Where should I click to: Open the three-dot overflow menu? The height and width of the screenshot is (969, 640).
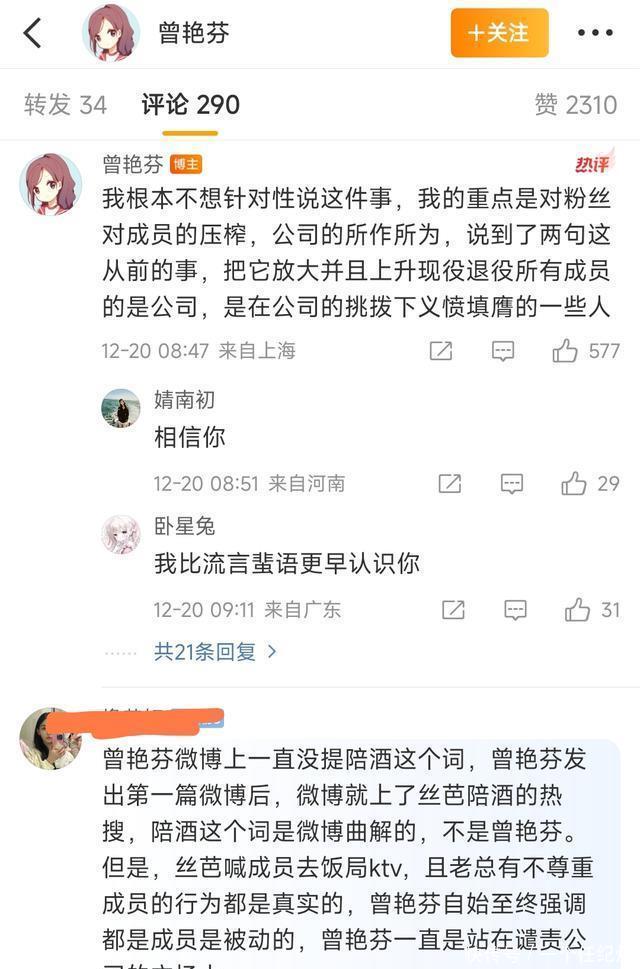point(595,33)
